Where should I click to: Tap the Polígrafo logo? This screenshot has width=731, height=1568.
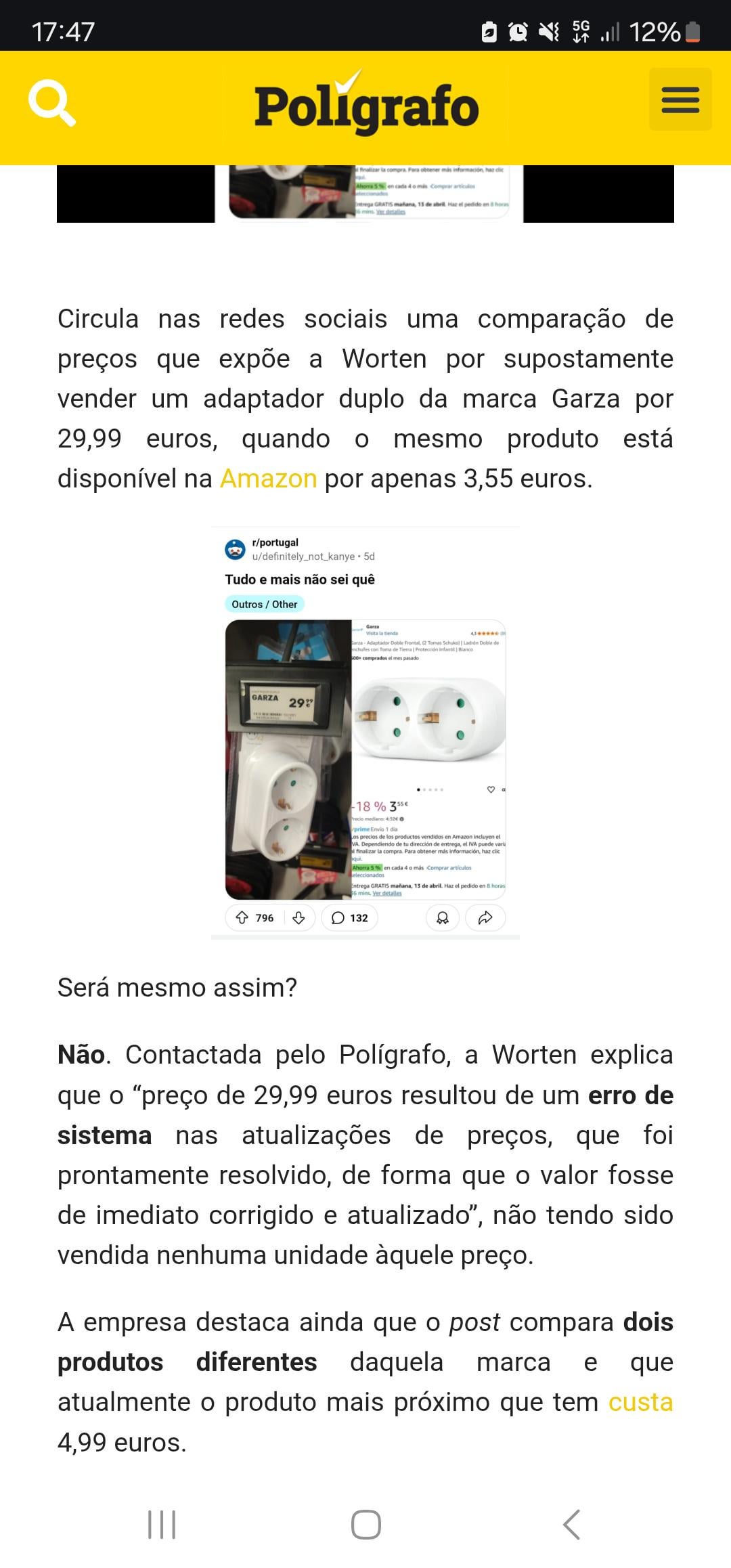coord(366,103)
